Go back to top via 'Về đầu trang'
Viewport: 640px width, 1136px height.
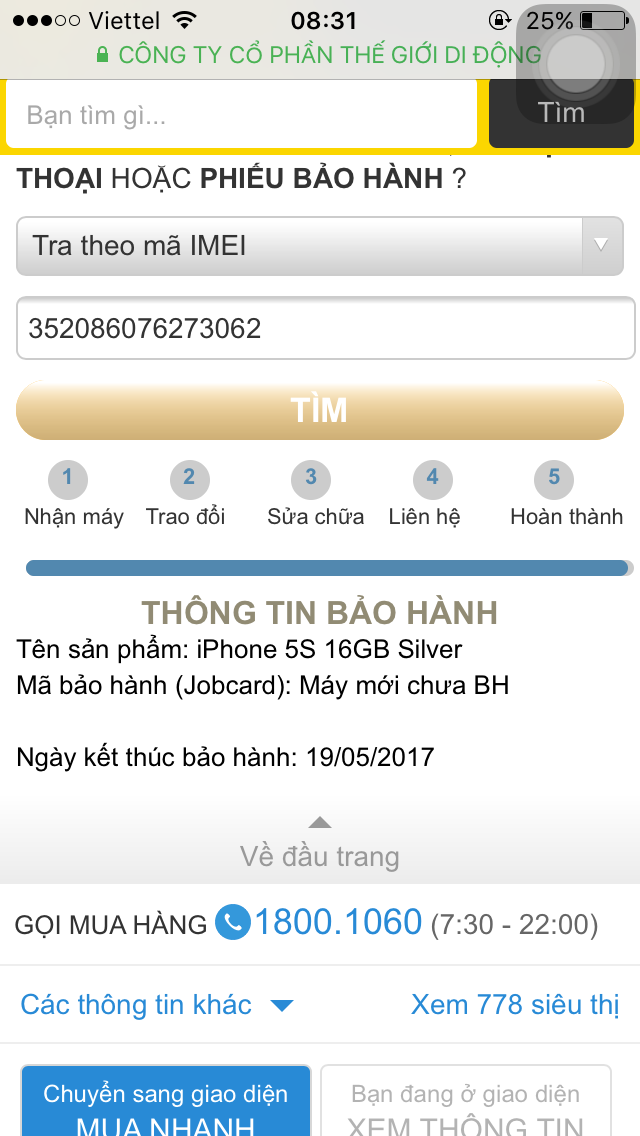(x=319, y=845)
